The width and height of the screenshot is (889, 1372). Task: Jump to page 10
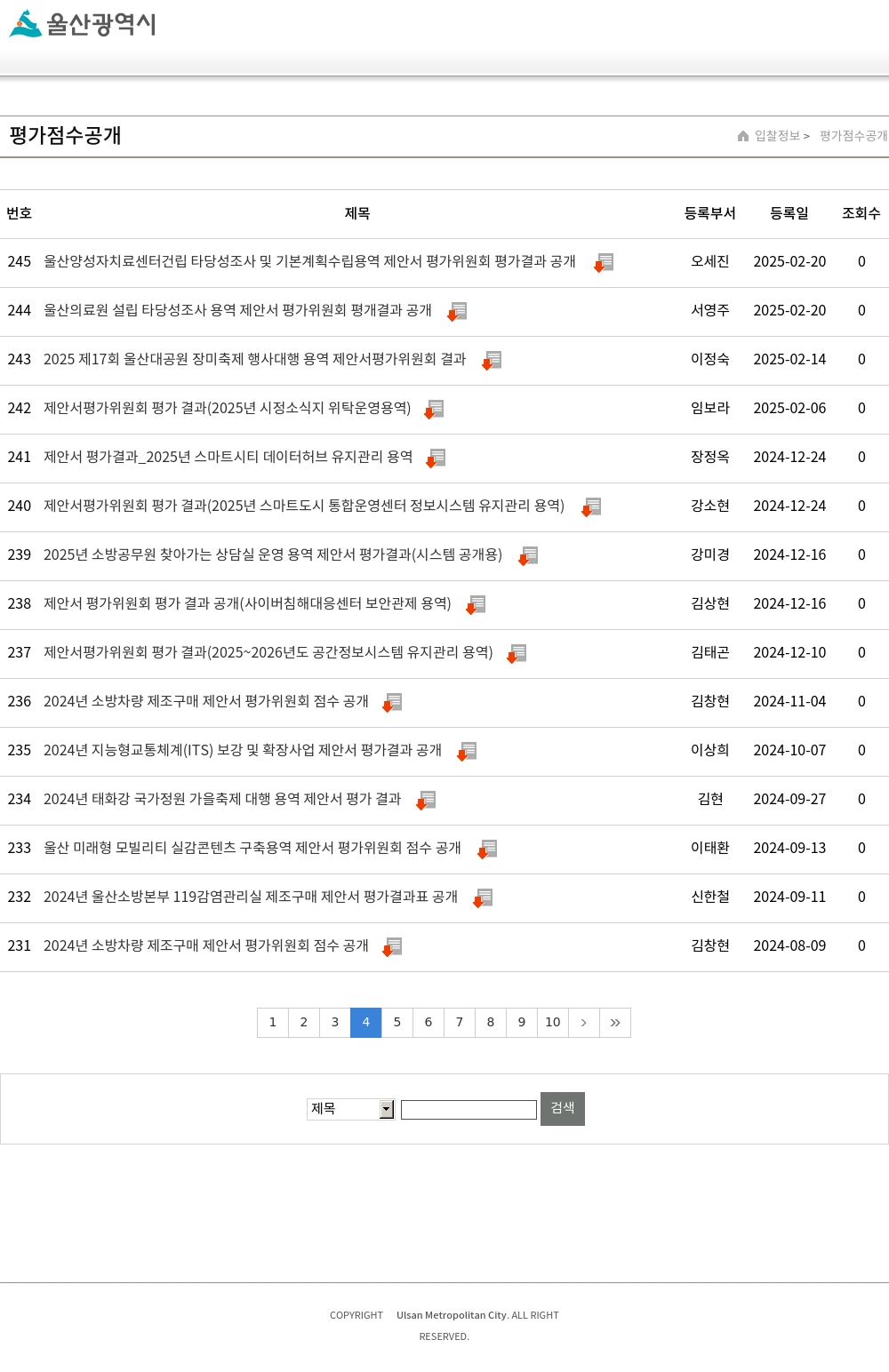click(x=553, y=1023)
